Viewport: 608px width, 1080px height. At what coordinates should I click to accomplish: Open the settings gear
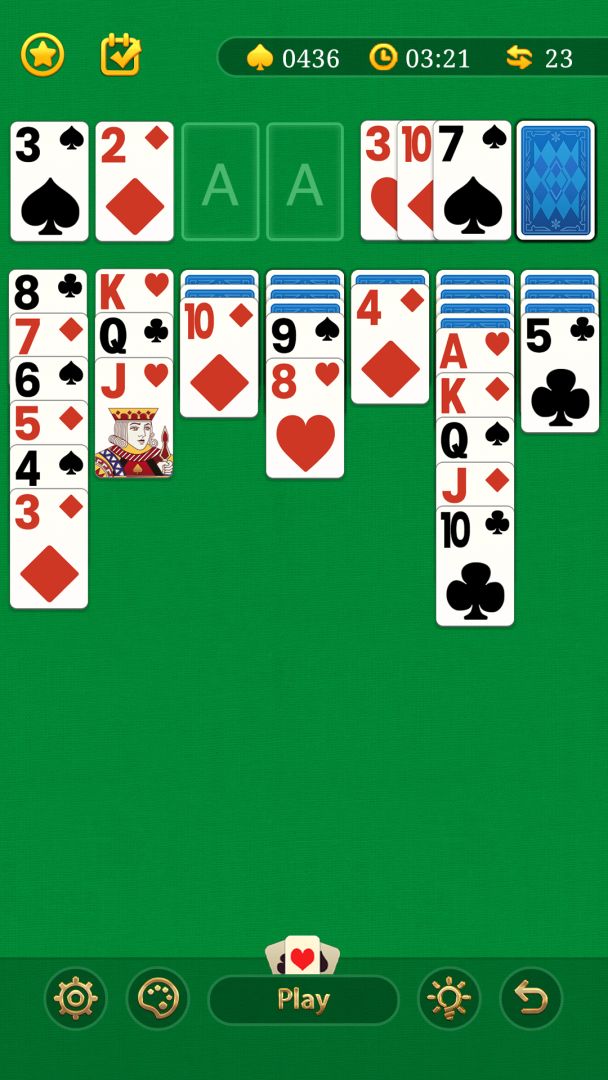[75, 998]
